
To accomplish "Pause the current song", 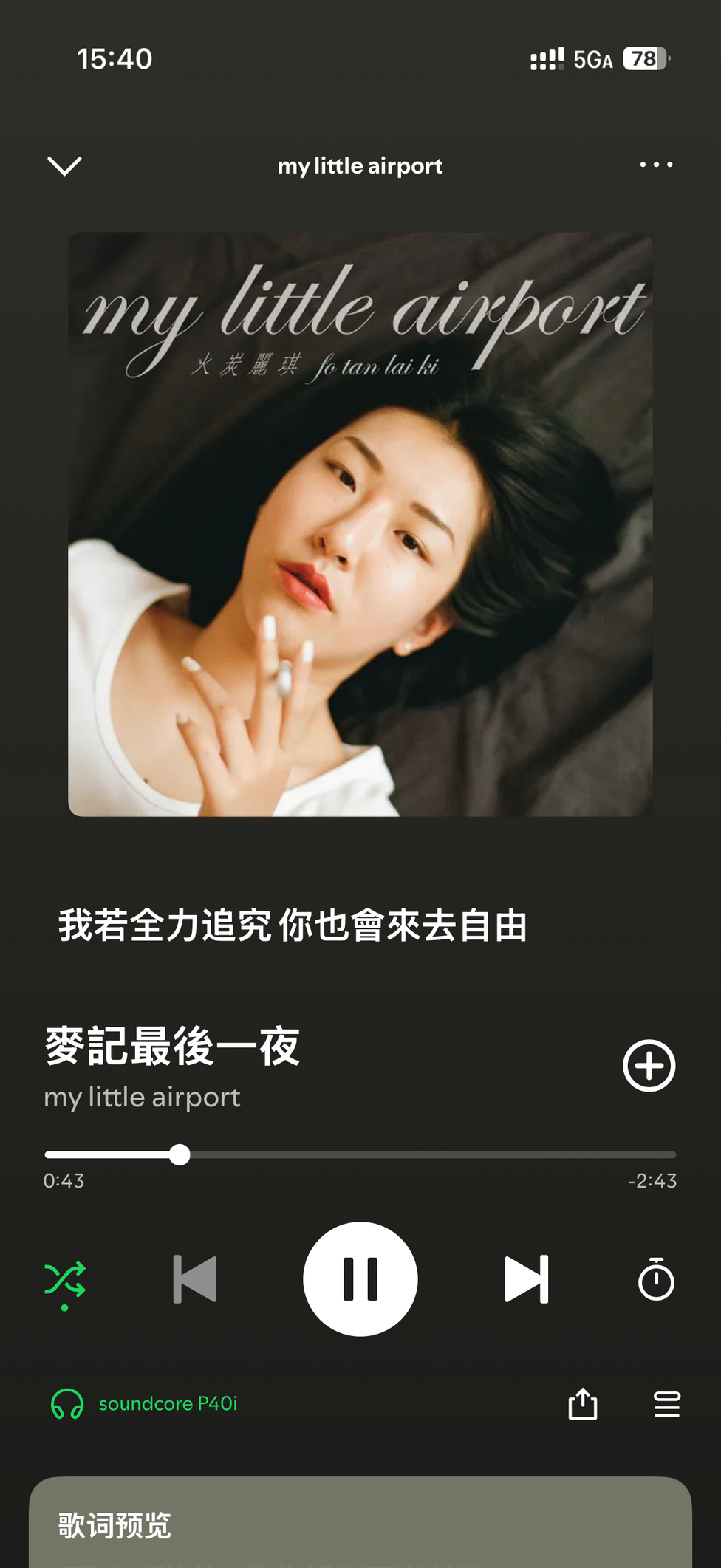I will coord(360,1279).
